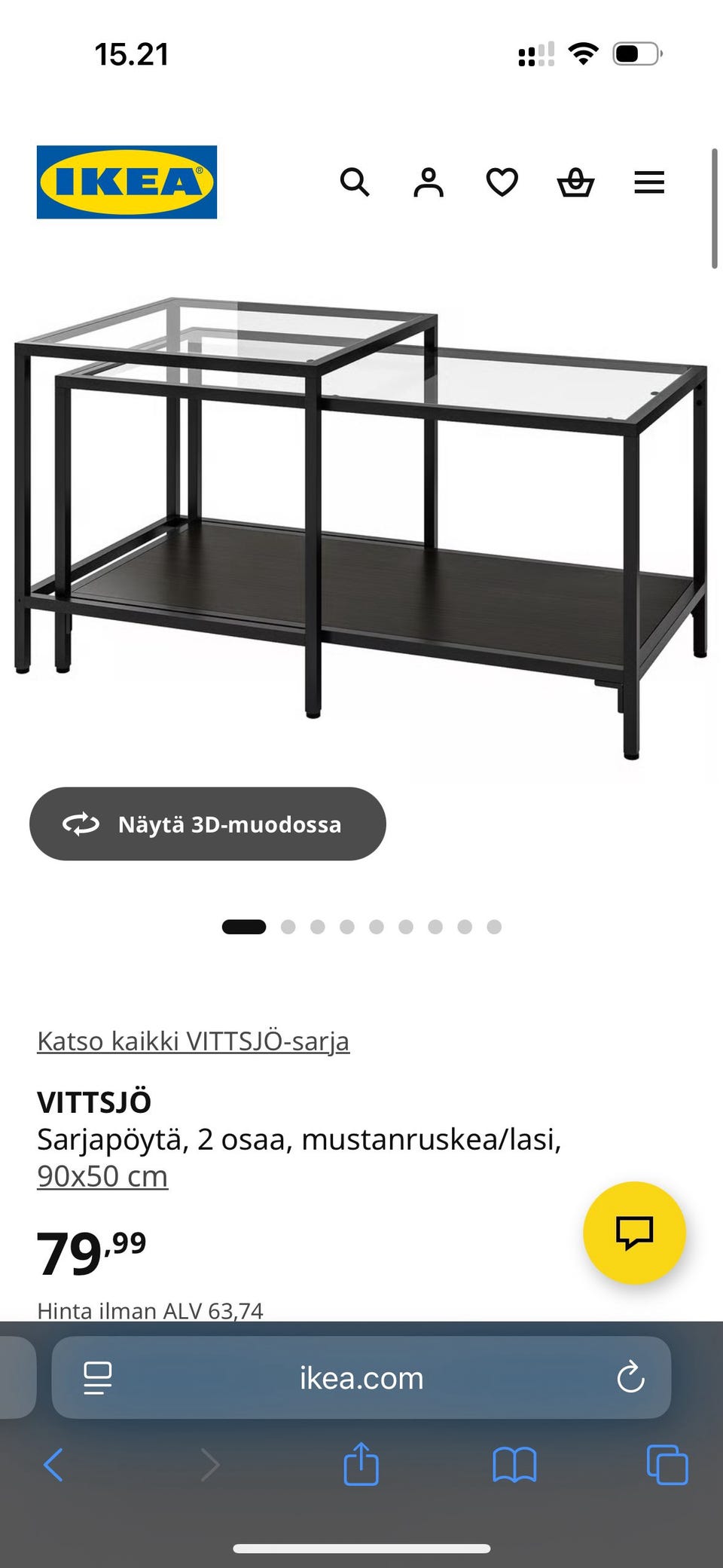Open the yellow chat assistant bubble
The image size is (723, 1568).
[635, 1233]
